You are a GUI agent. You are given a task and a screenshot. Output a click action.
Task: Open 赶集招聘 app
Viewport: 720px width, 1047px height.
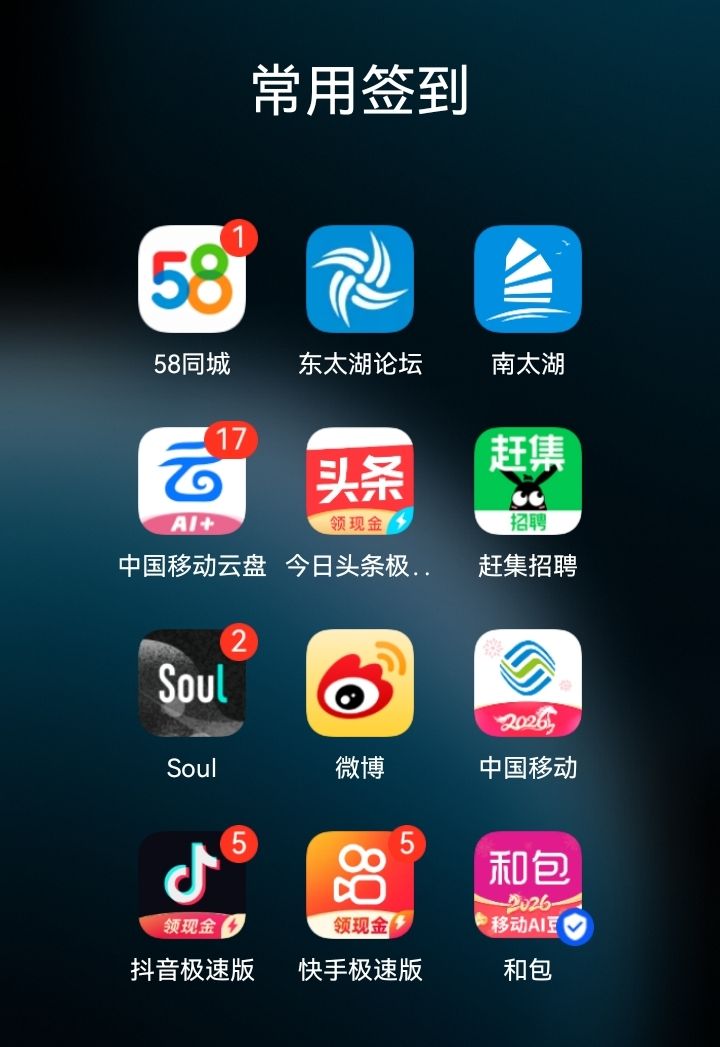[x=528, y=481]
